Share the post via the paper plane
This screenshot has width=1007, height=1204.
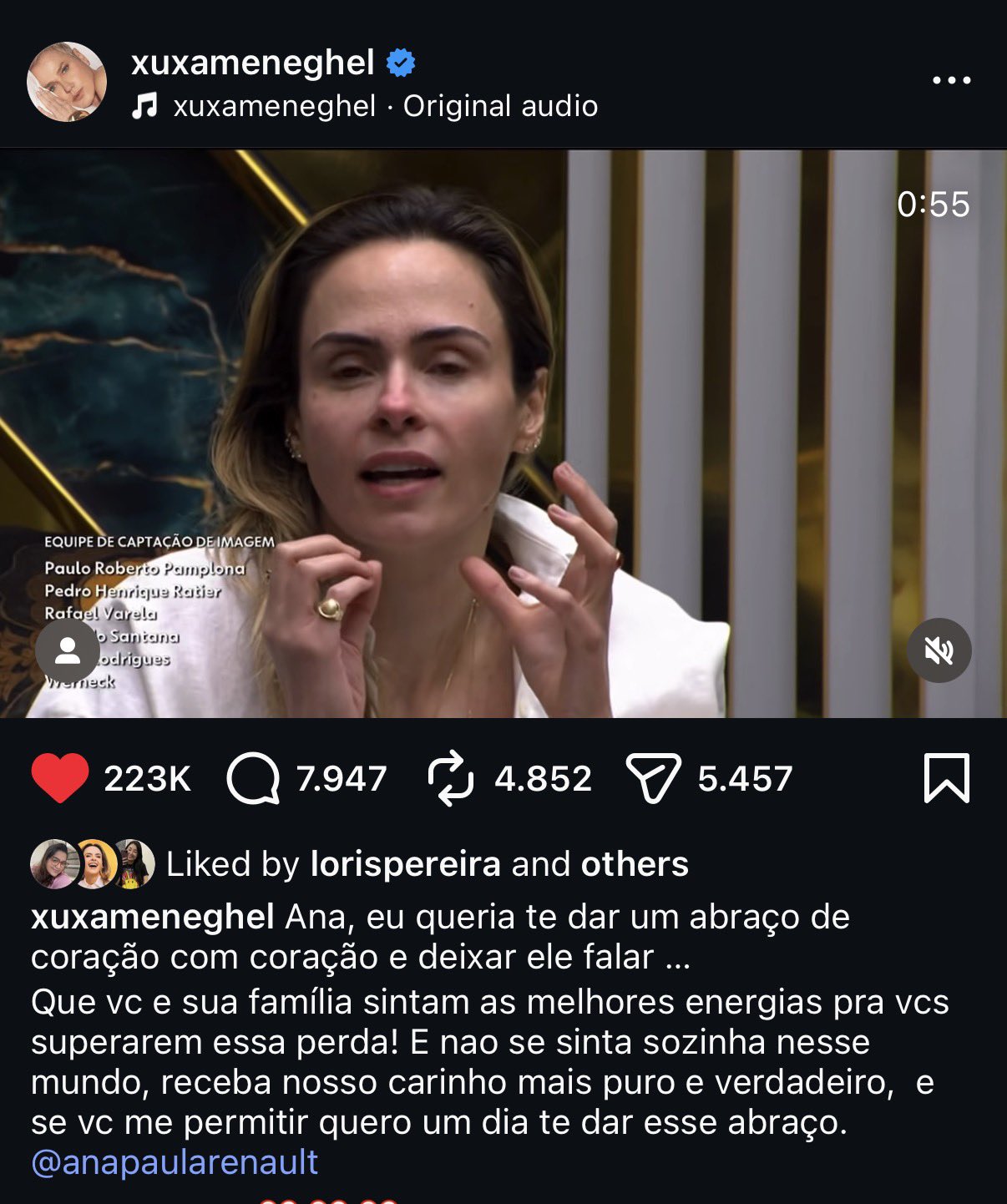653,778
